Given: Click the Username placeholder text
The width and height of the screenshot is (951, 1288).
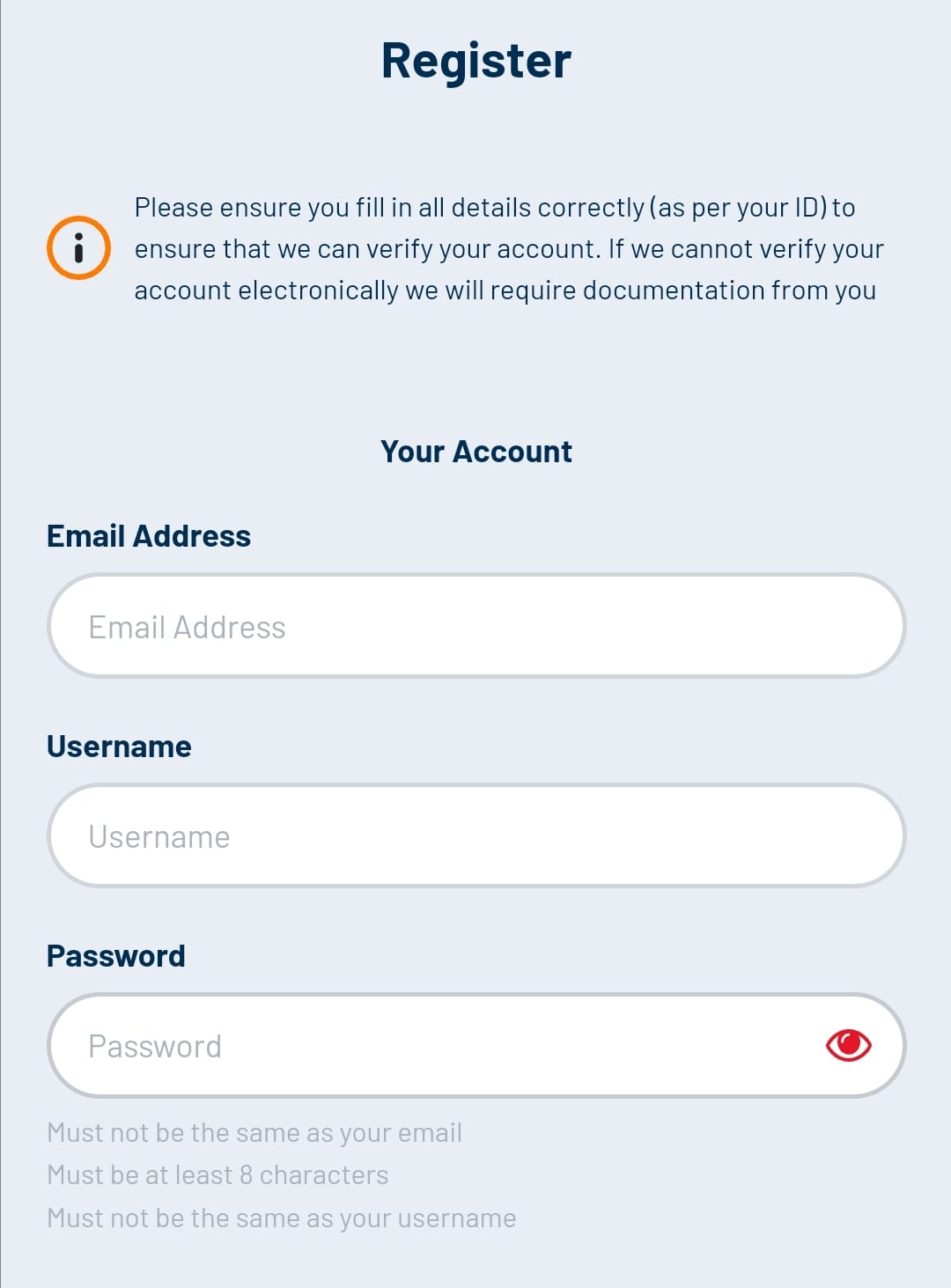Looking at the screenshot, I should [158, 835].
